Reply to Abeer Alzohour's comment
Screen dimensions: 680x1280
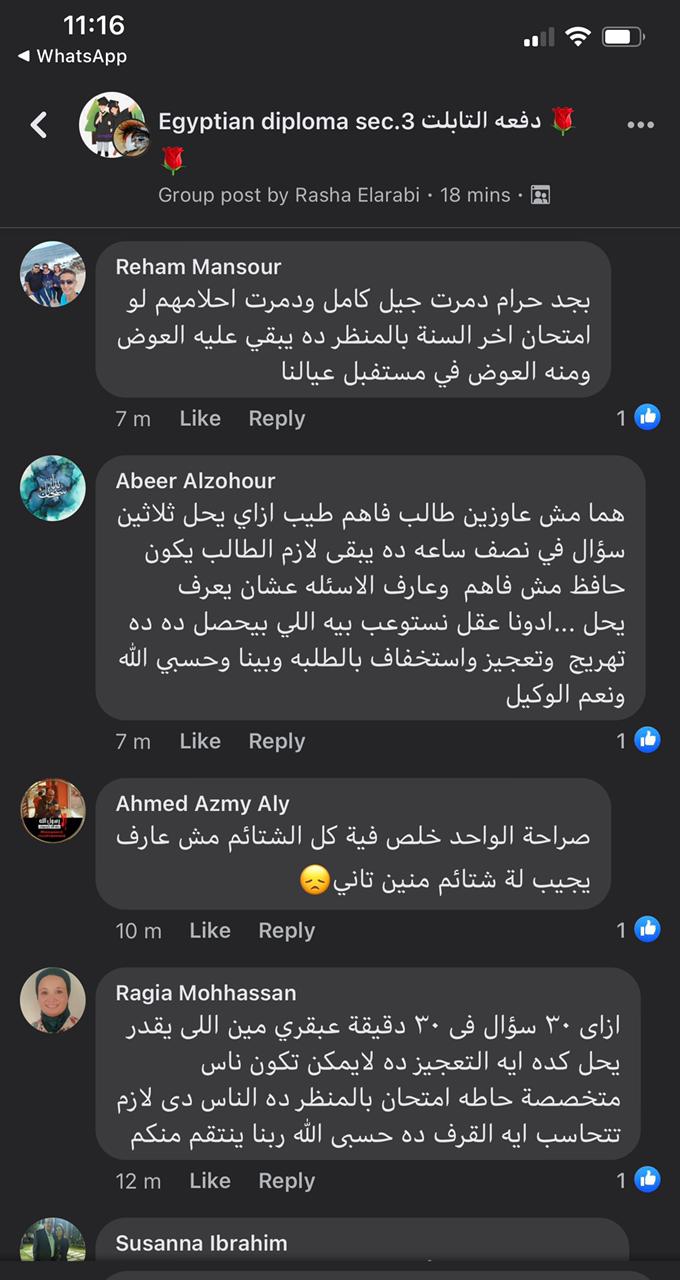(x=276, y=742)
